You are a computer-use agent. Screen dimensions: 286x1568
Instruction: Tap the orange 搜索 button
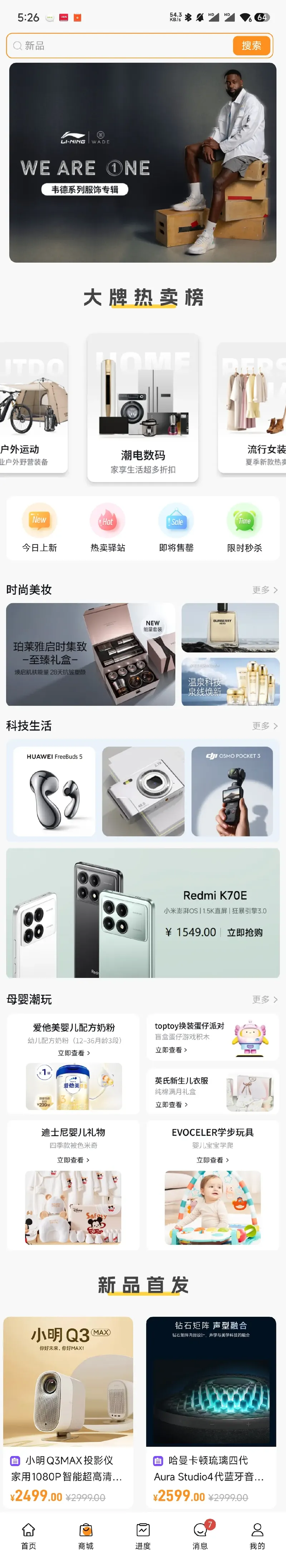[251, 46]
